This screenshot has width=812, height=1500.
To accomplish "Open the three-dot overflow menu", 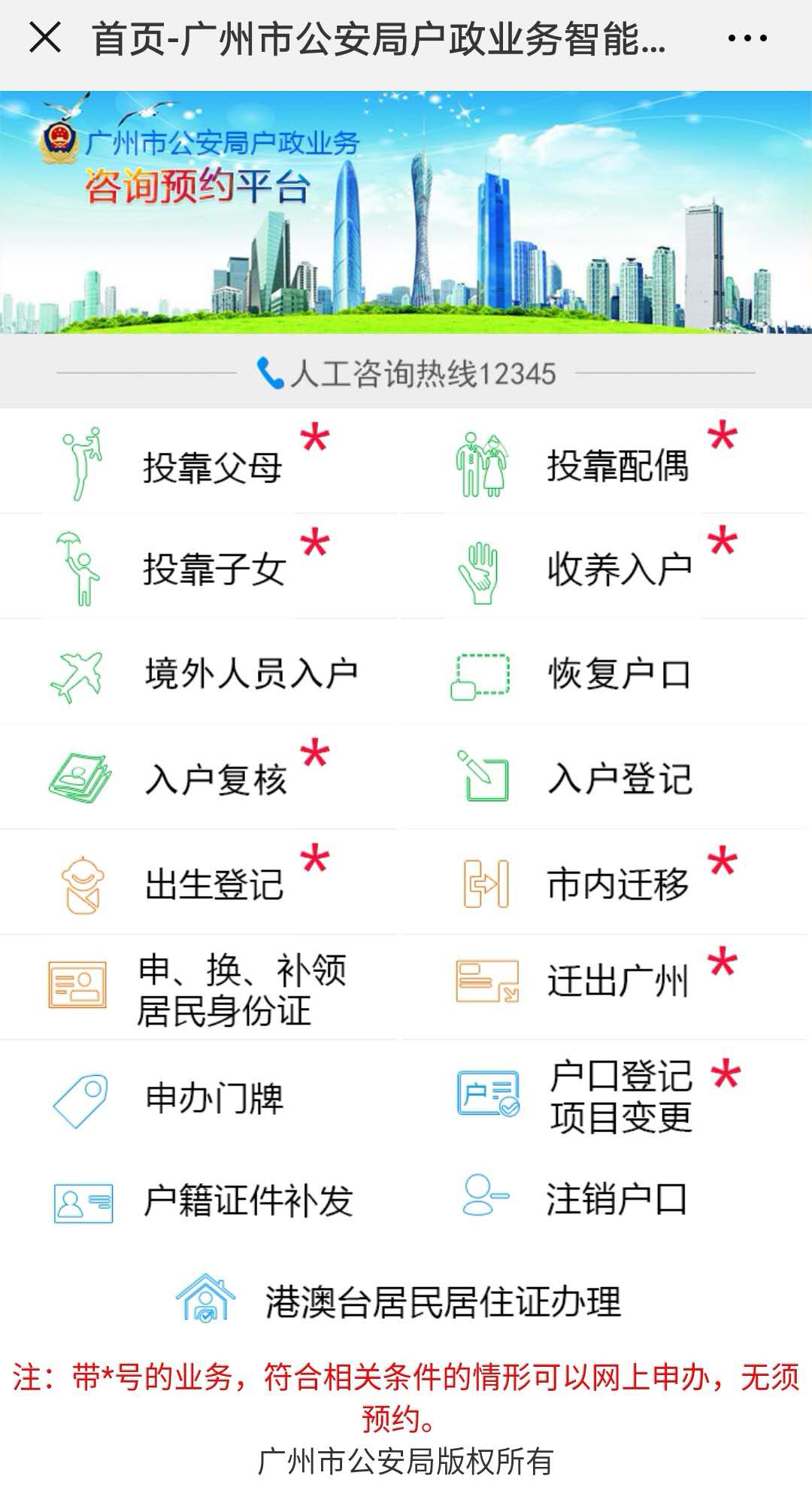I will [747, 38].
